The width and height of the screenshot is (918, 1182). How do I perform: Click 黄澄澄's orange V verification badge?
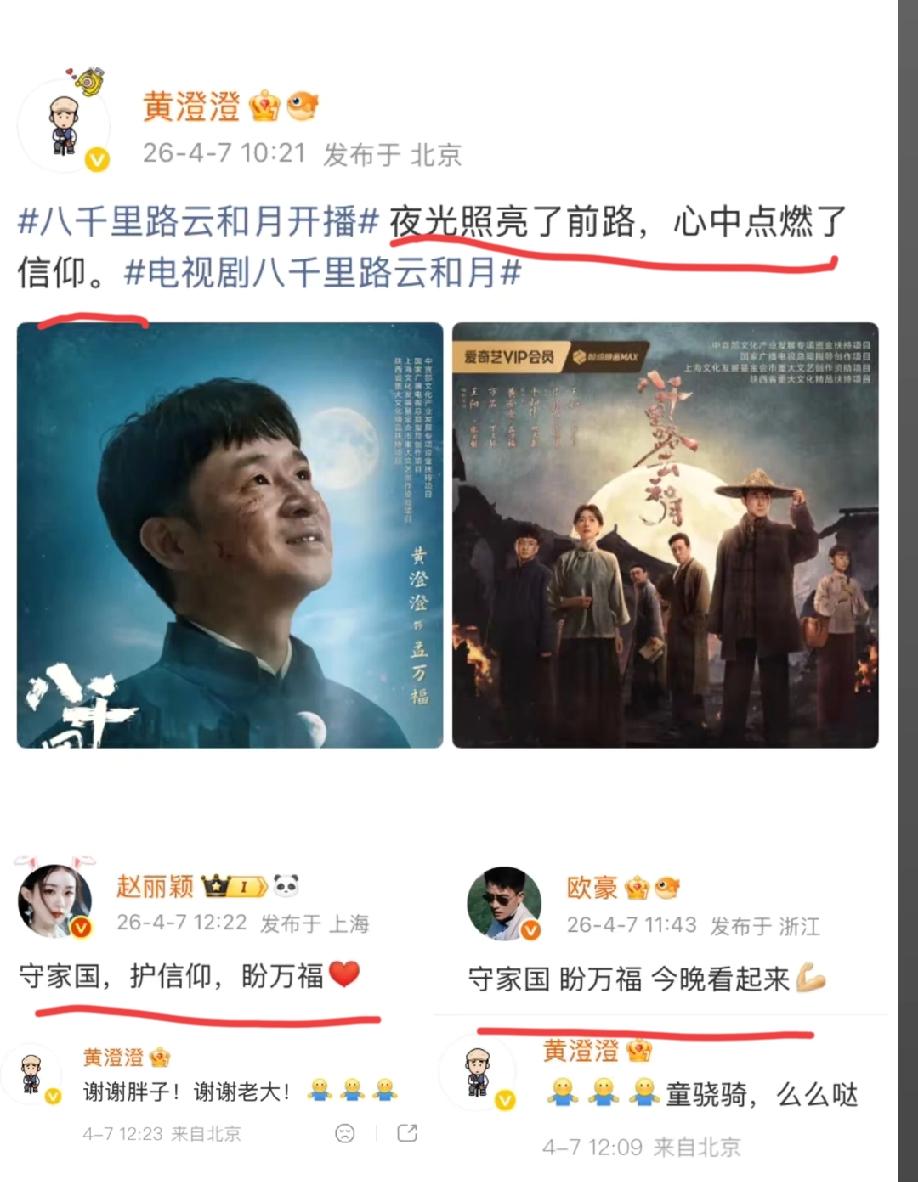pos(98,158)
